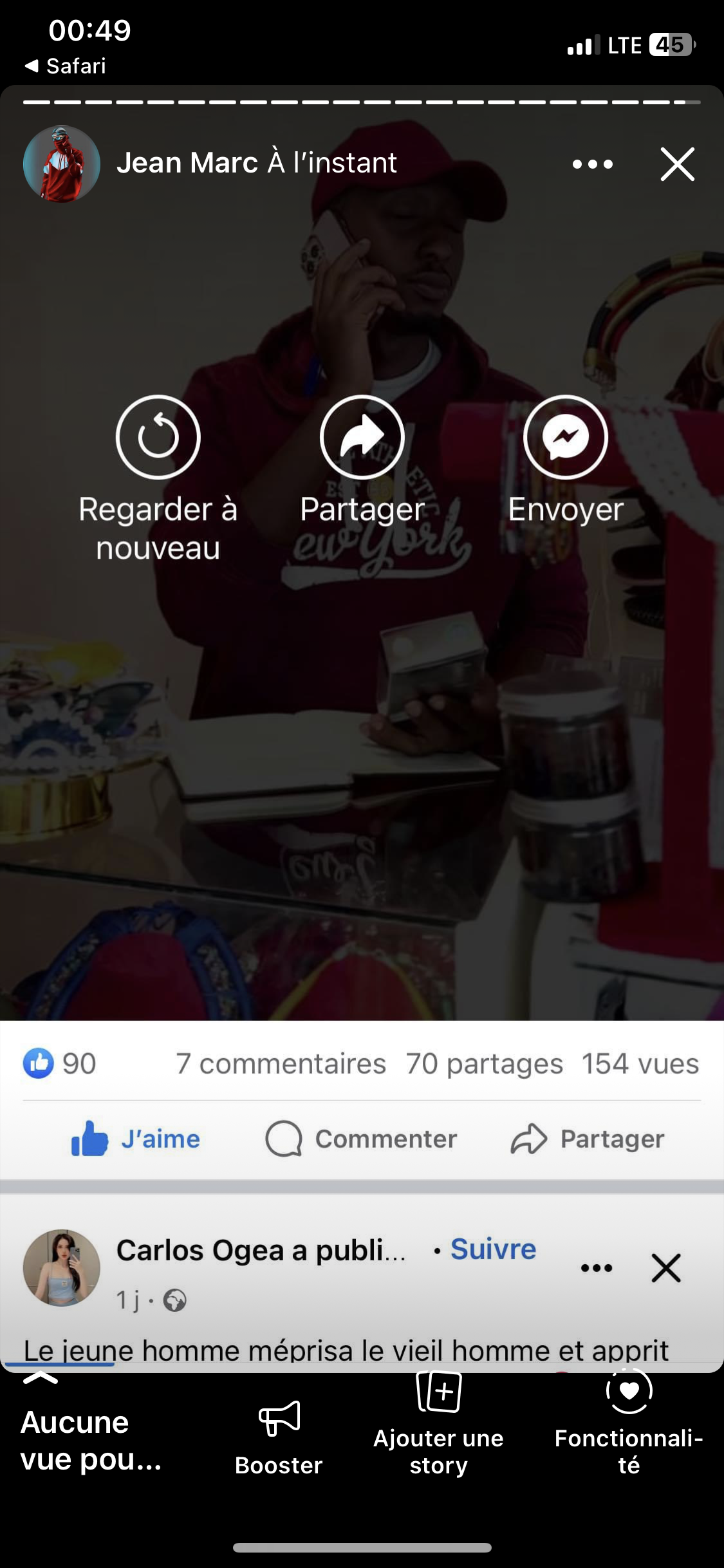Viewport: 724px width, 1568px height.
Task: Open Commenter to write a comment
Action: (361, 1139)
